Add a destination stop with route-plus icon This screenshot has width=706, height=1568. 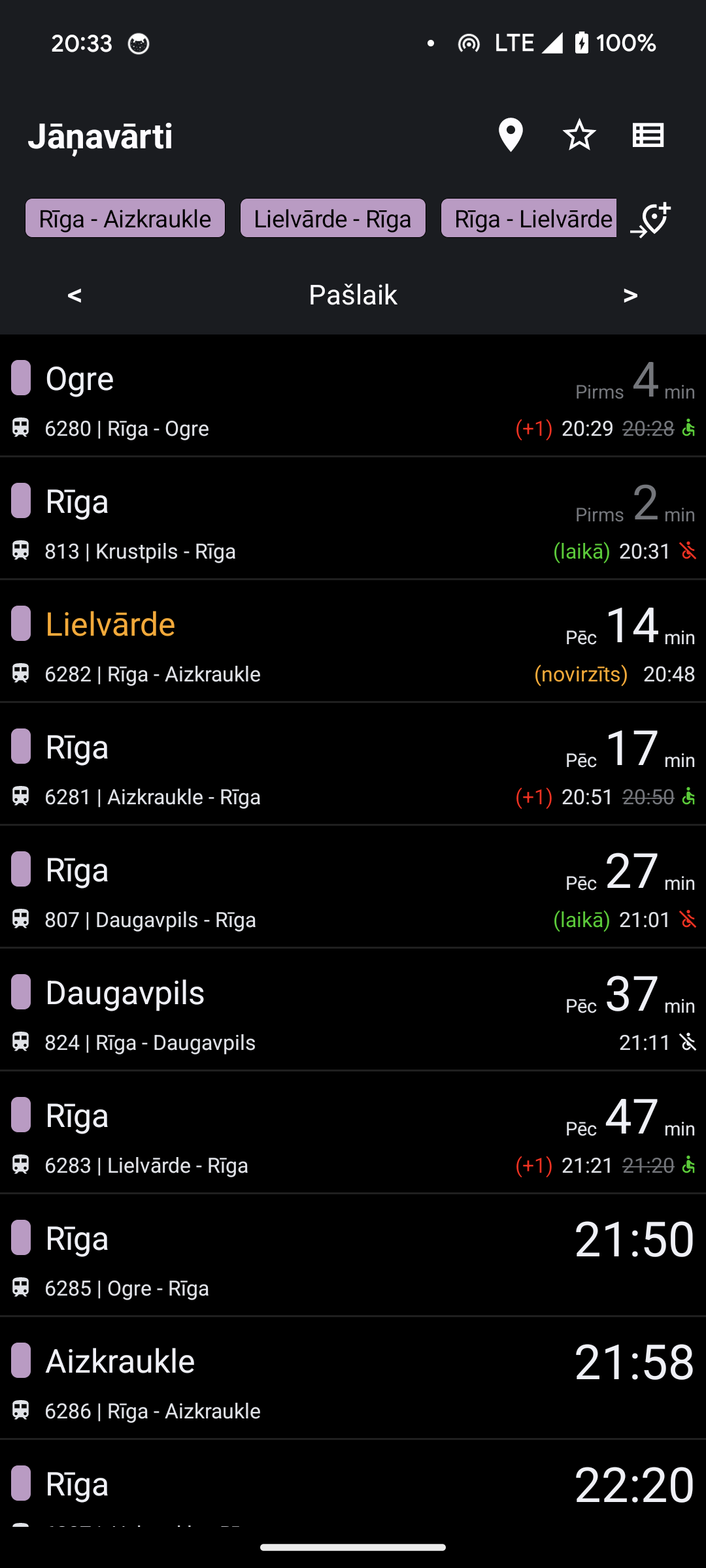click(651, 220)
